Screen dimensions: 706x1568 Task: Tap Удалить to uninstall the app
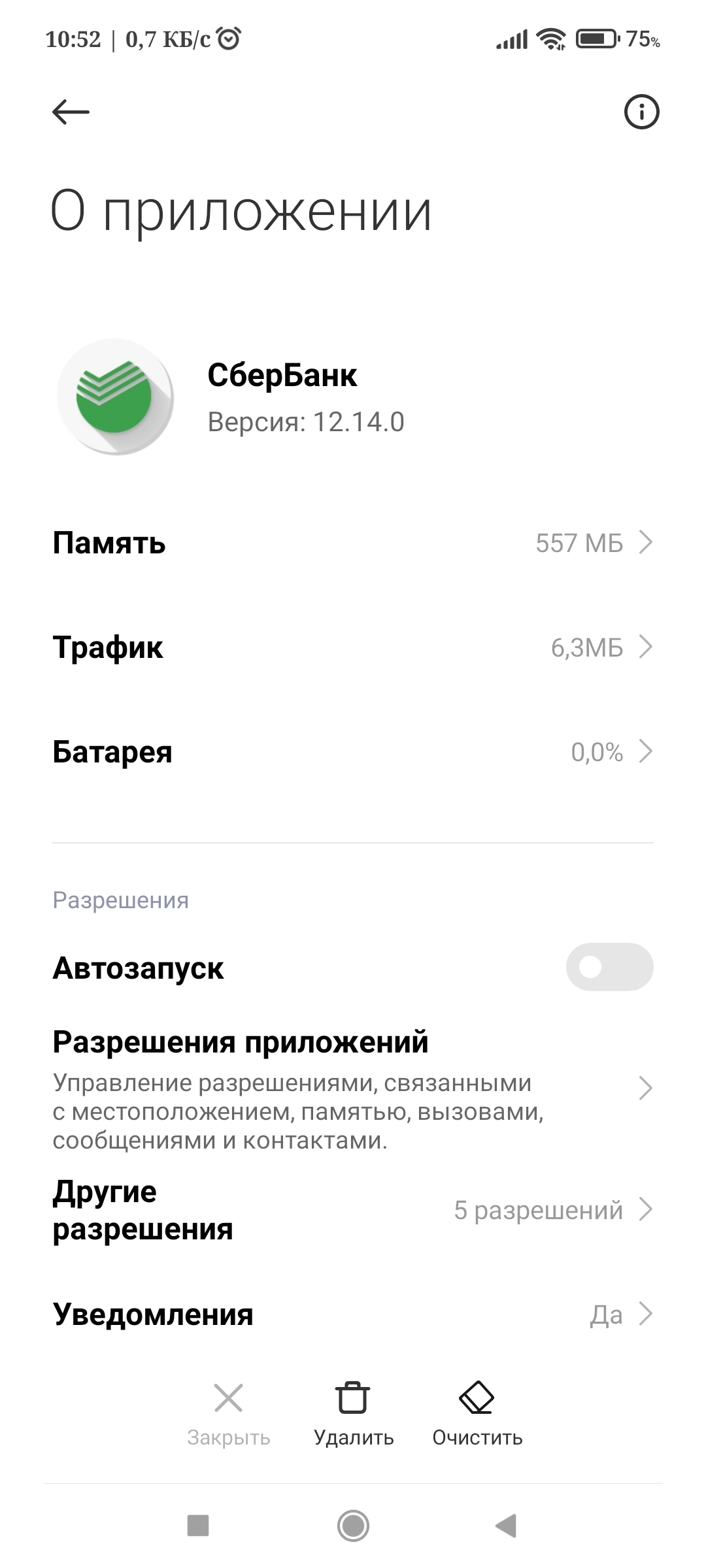click(x=353, y=1414)
